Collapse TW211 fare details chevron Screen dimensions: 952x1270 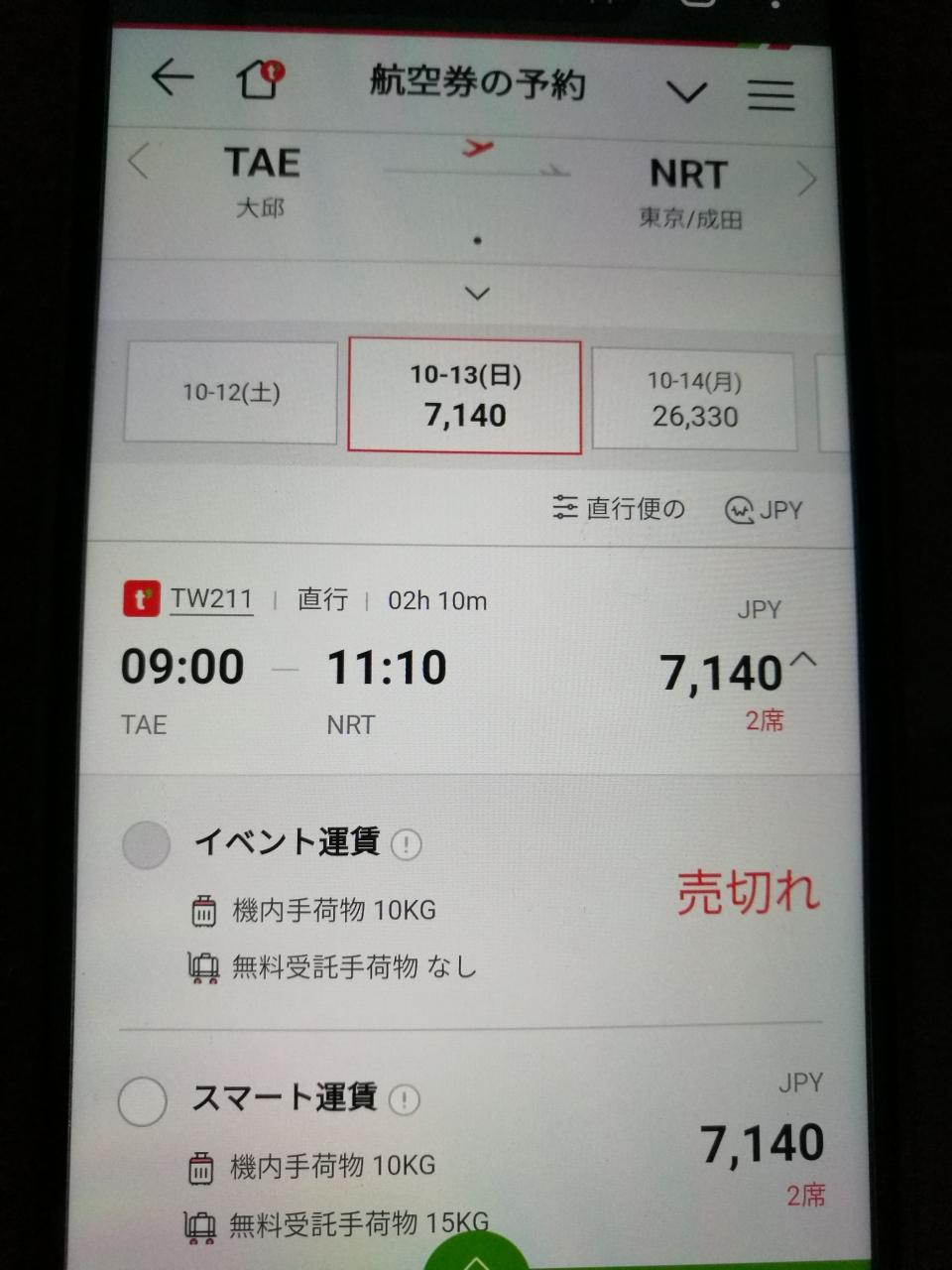coord(803,659)
